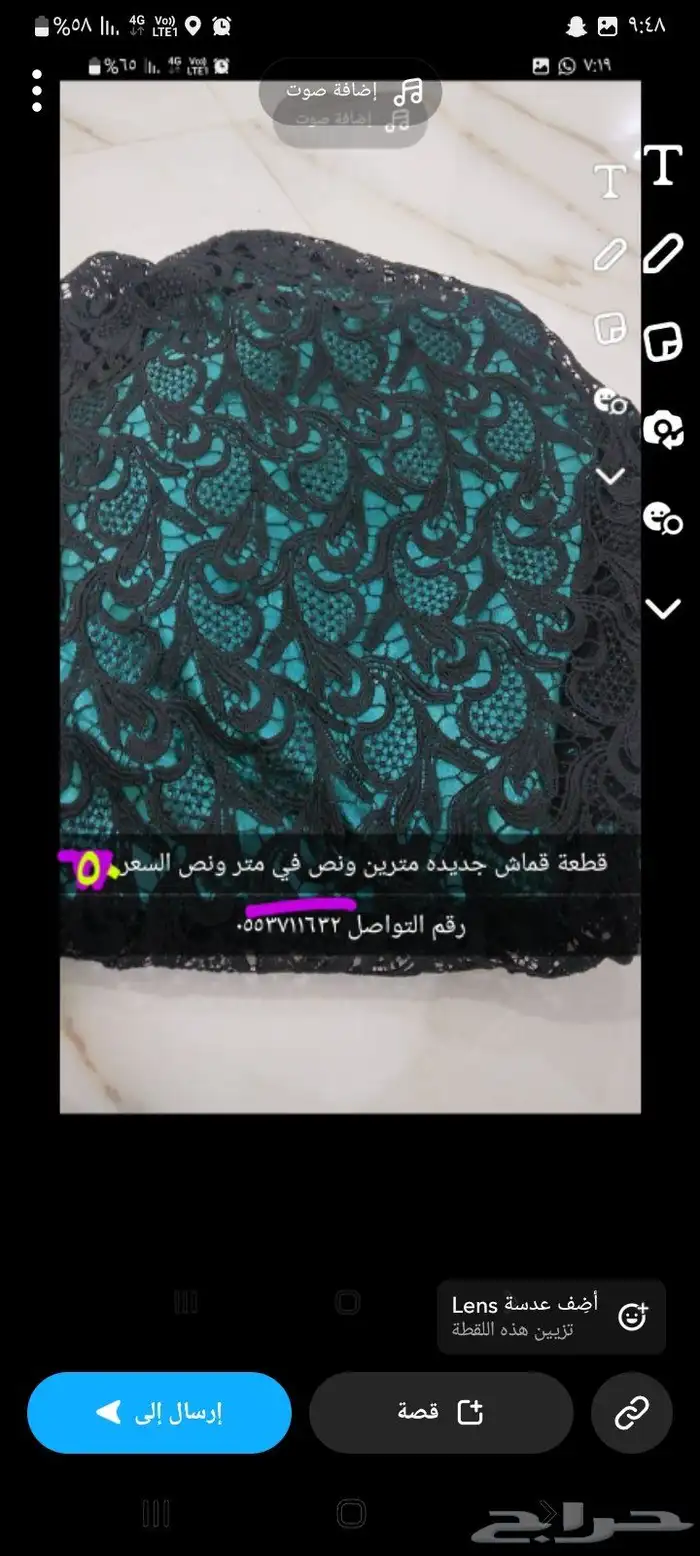Open the system recent apps view

(x=156, y=1512)
